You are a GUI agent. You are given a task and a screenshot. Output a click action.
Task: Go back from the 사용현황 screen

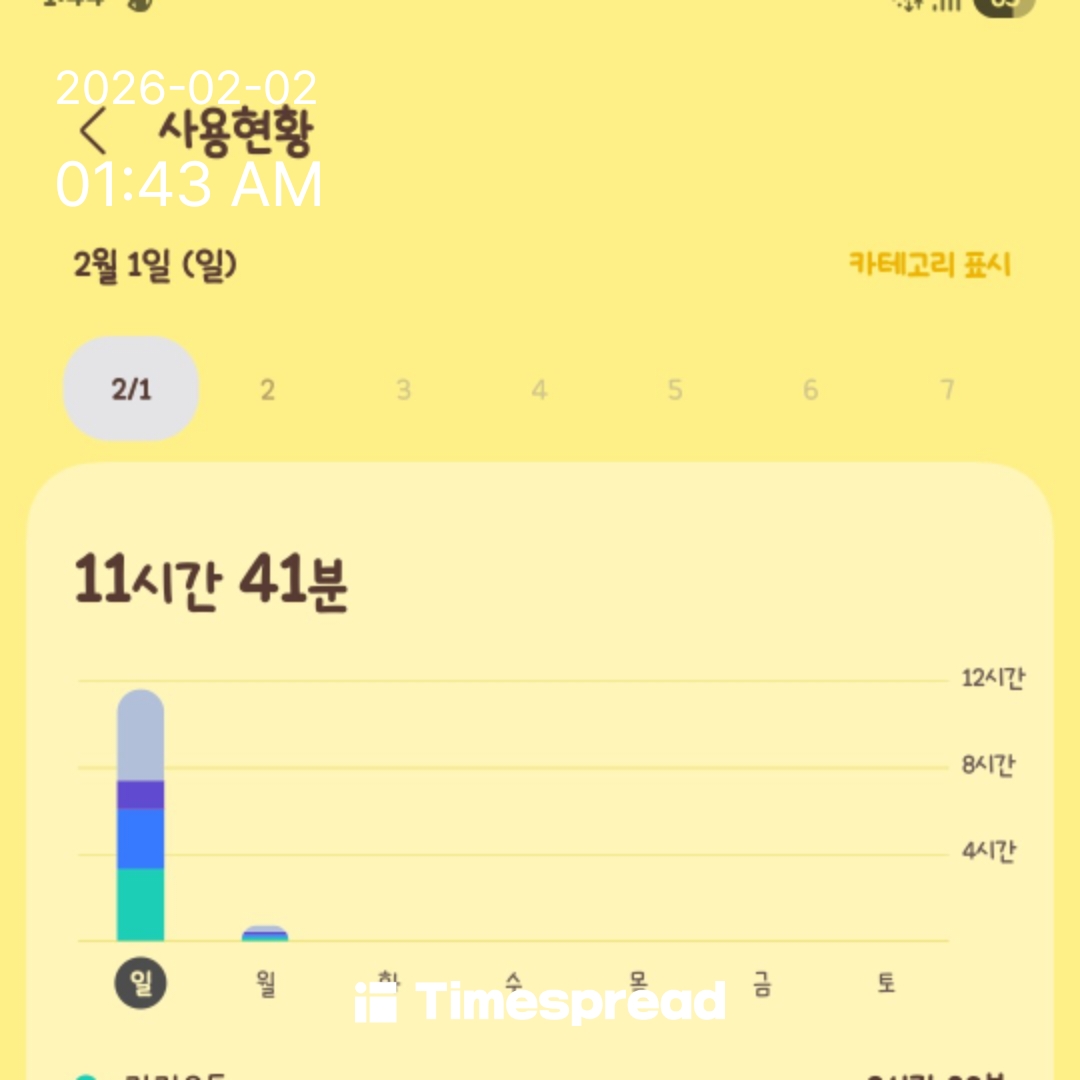(93, 131)
